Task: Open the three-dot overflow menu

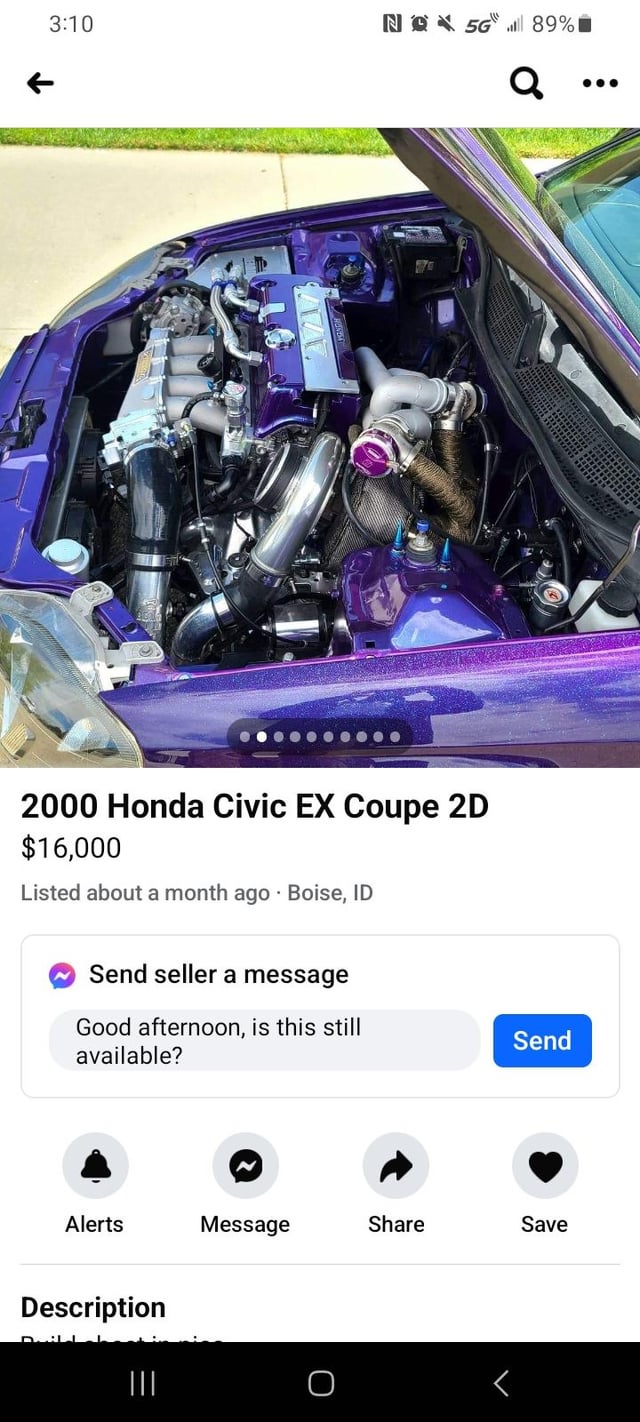Action: pyautogui.click(x=599, y=83)
